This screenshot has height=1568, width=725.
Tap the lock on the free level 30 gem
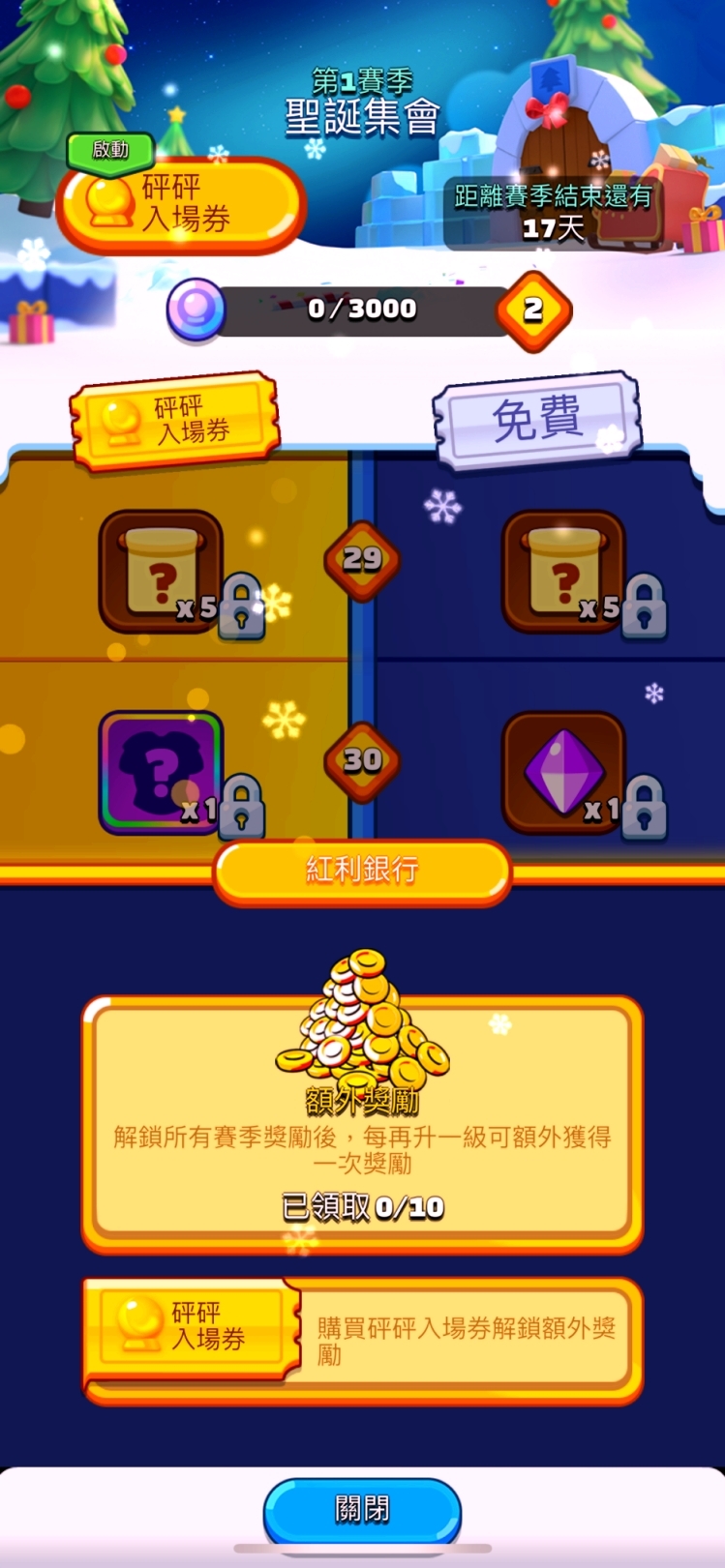[643, 808]
